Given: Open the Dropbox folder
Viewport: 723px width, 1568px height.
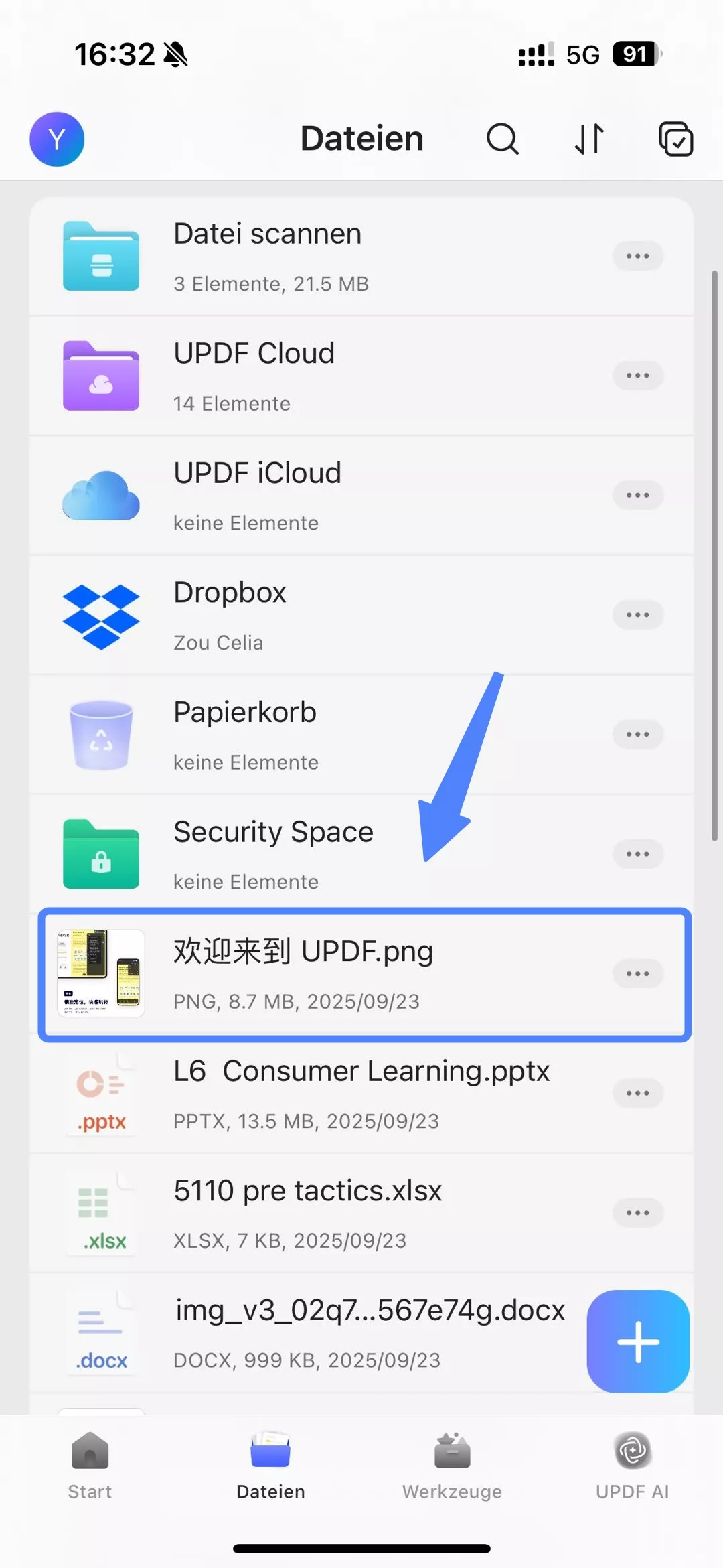Looking at the screenshot, I should [x=230, y=615].
